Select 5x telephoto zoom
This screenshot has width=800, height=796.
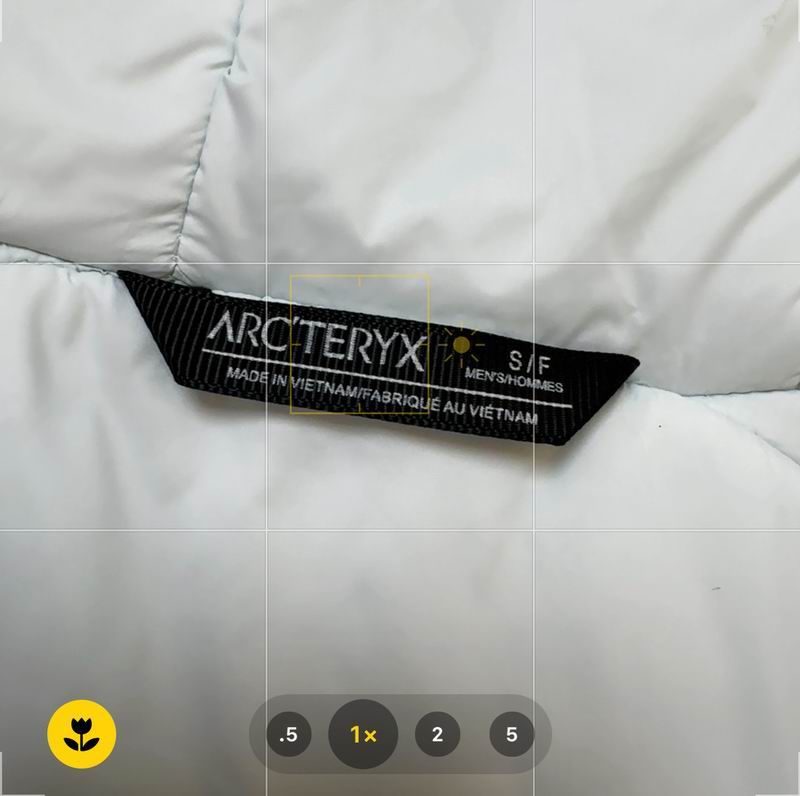click(x=511, y=735)
